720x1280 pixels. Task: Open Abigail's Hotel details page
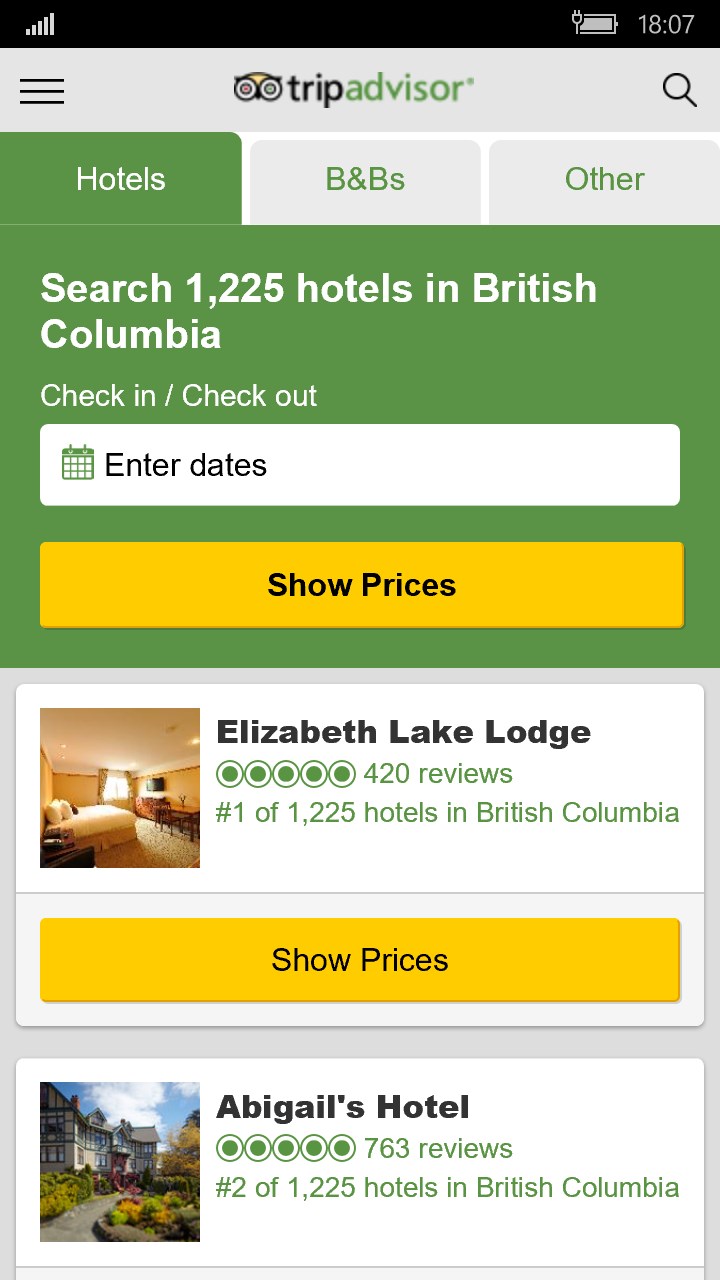pyautogui.click(x=343, y=1106)
